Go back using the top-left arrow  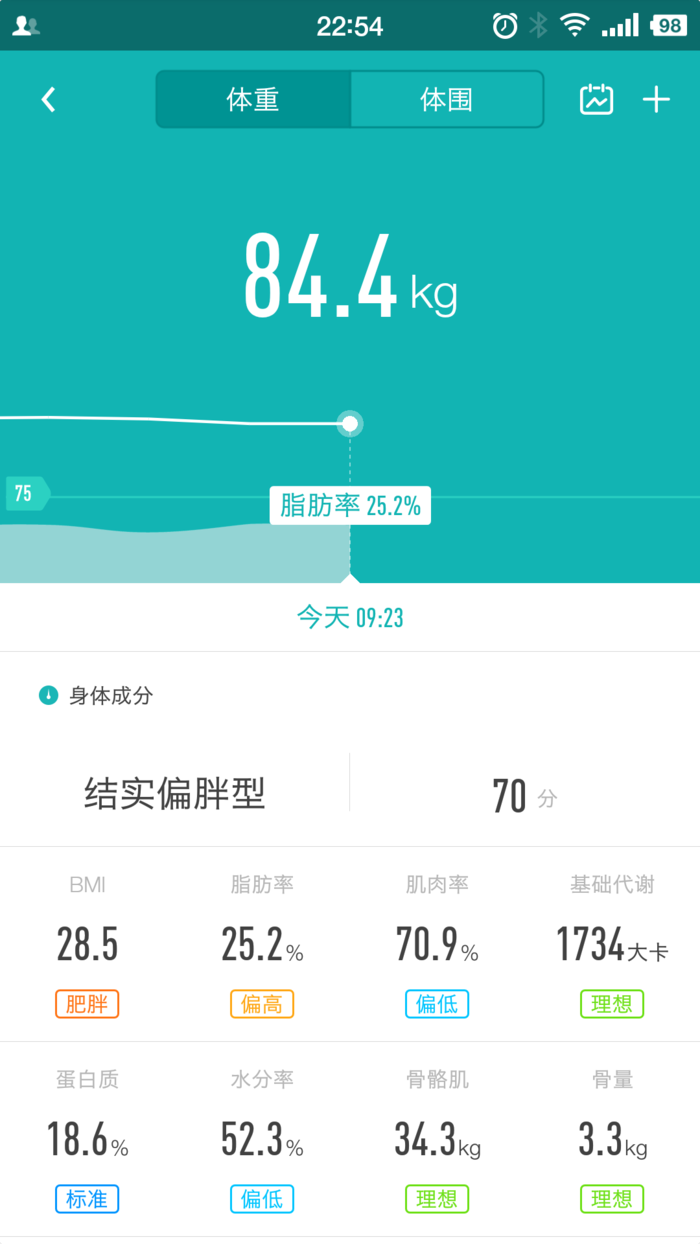(x=48, y=100)
